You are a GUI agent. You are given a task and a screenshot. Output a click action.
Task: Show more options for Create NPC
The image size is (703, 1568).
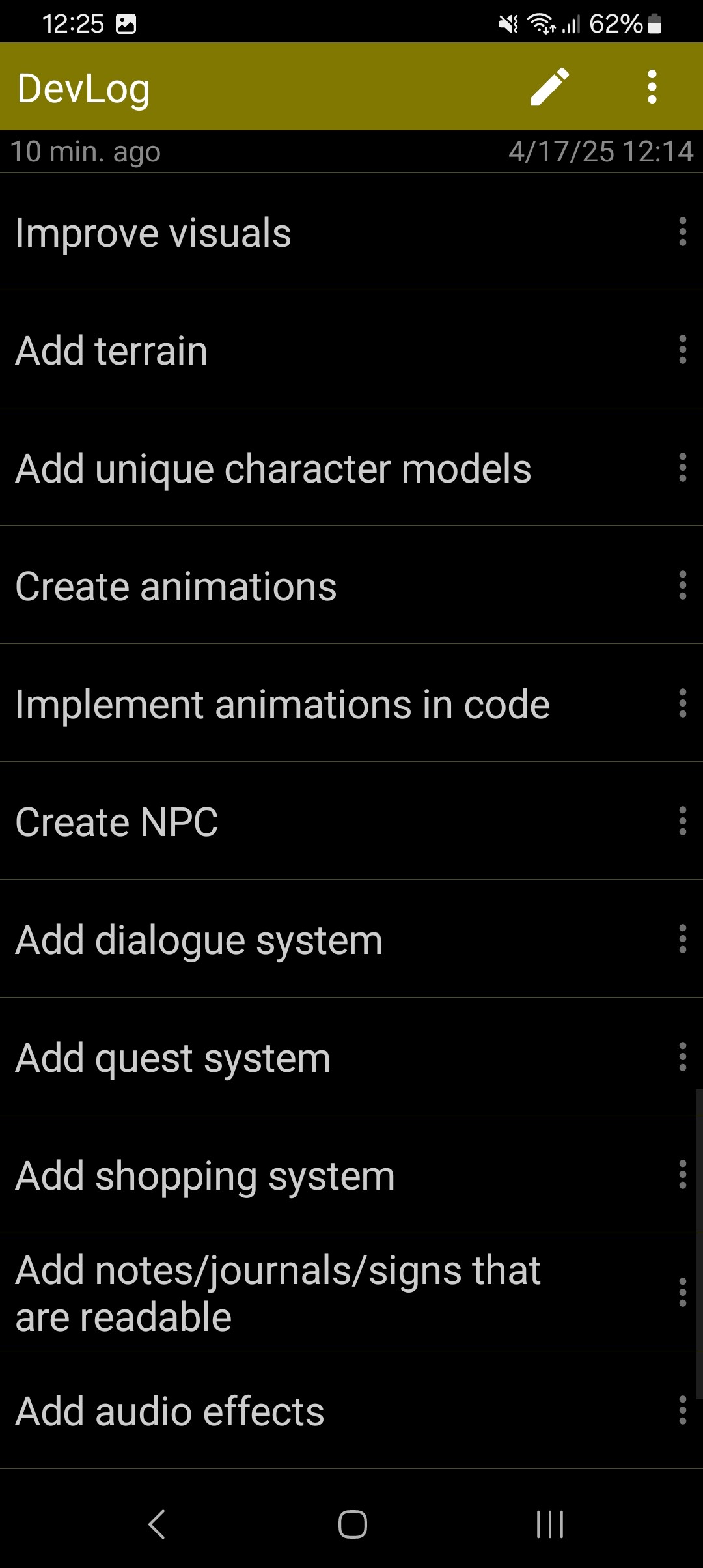682,821
